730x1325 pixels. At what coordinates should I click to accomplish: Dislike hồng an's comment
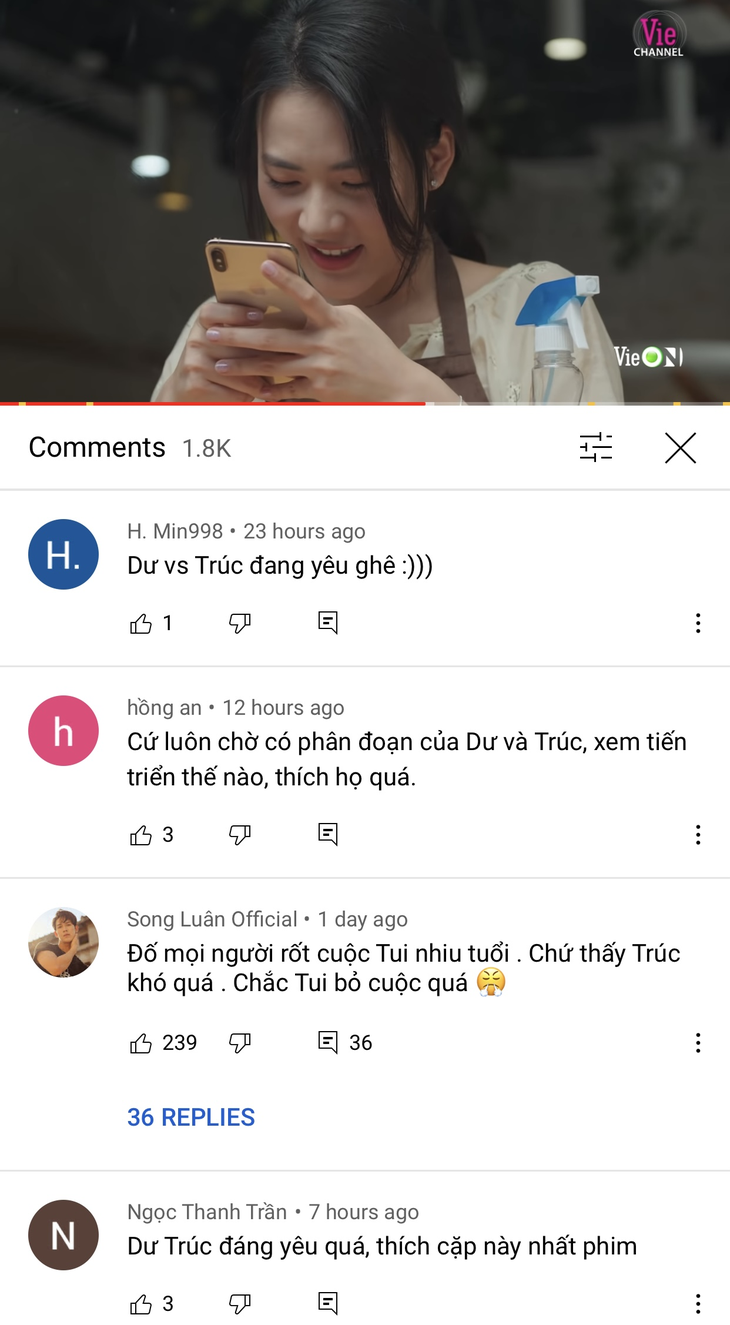240,835
